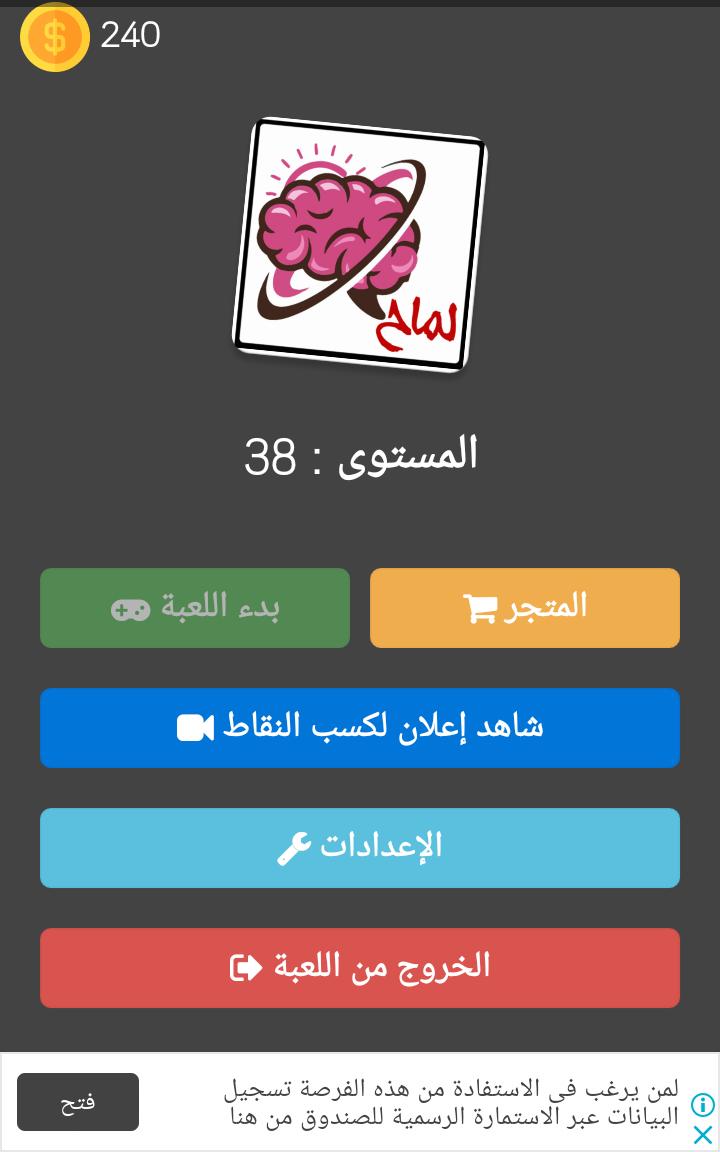
Task: Tap the فتح button in the ad
Action: [x=78, y=1102]
